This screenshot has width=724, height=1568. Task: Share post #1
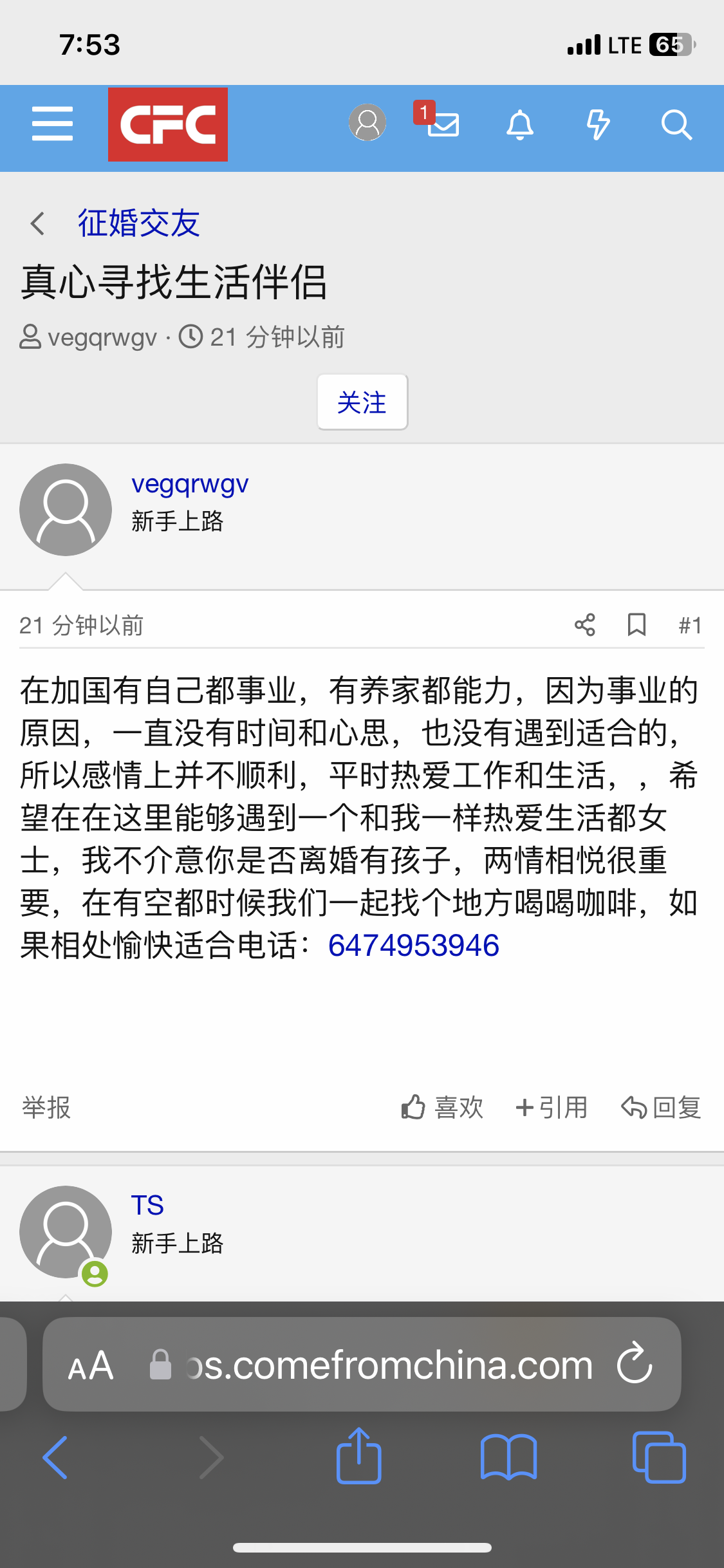tap(585, 624)
